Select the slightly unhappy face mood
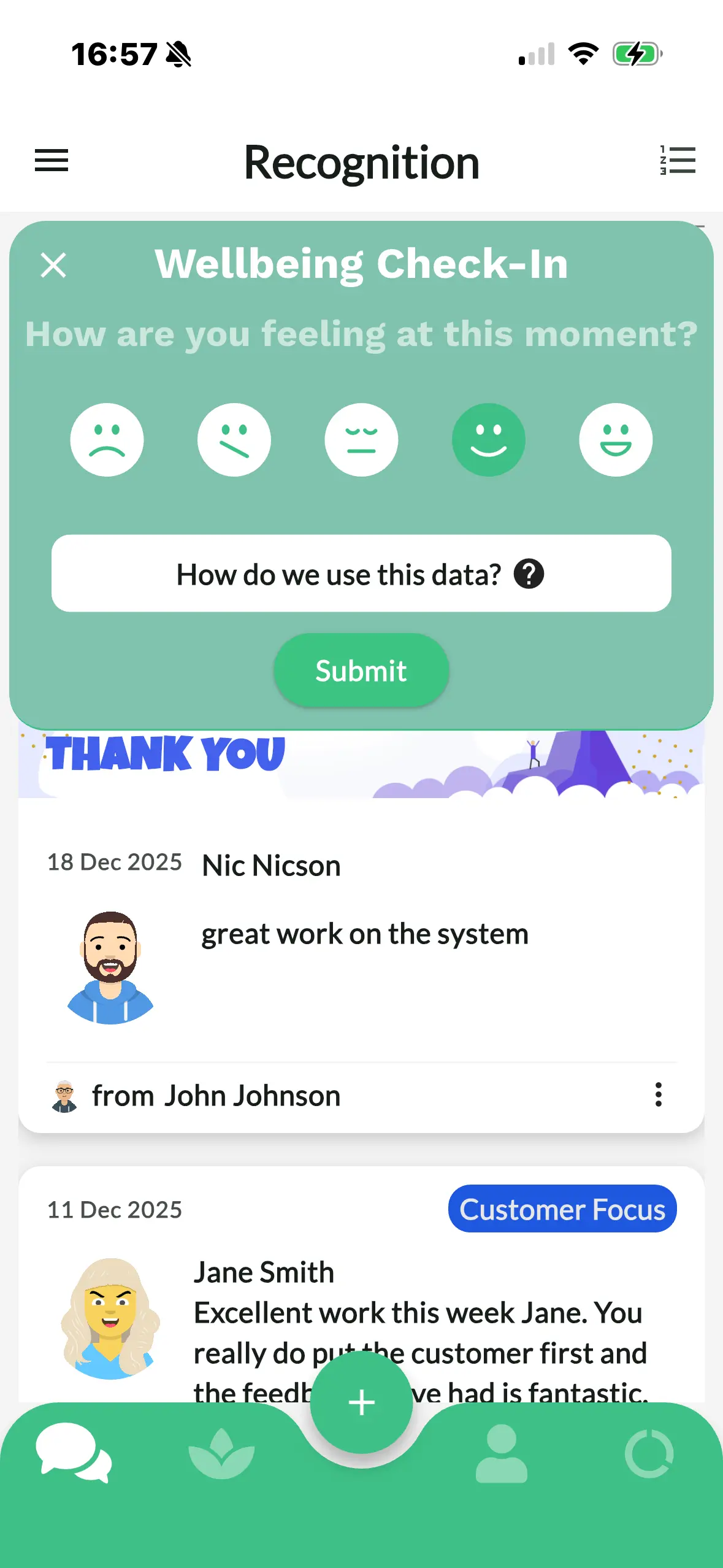 (x=234, y=440)
